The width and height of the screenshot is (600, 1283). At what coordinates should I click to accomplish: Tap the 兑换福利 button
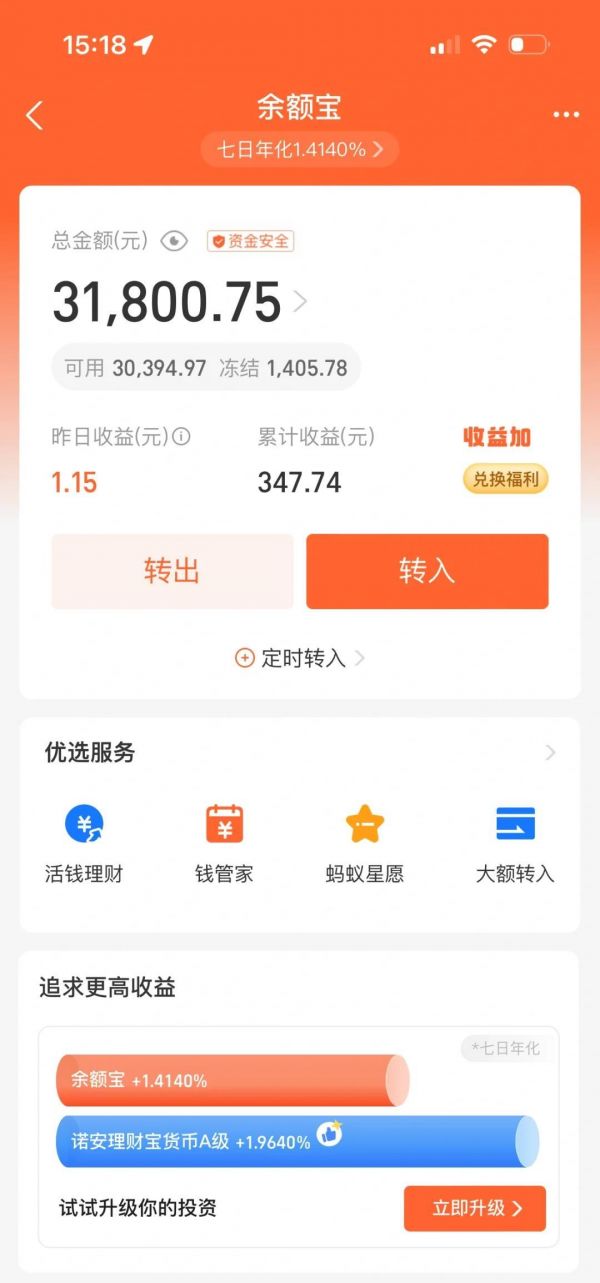506,479
